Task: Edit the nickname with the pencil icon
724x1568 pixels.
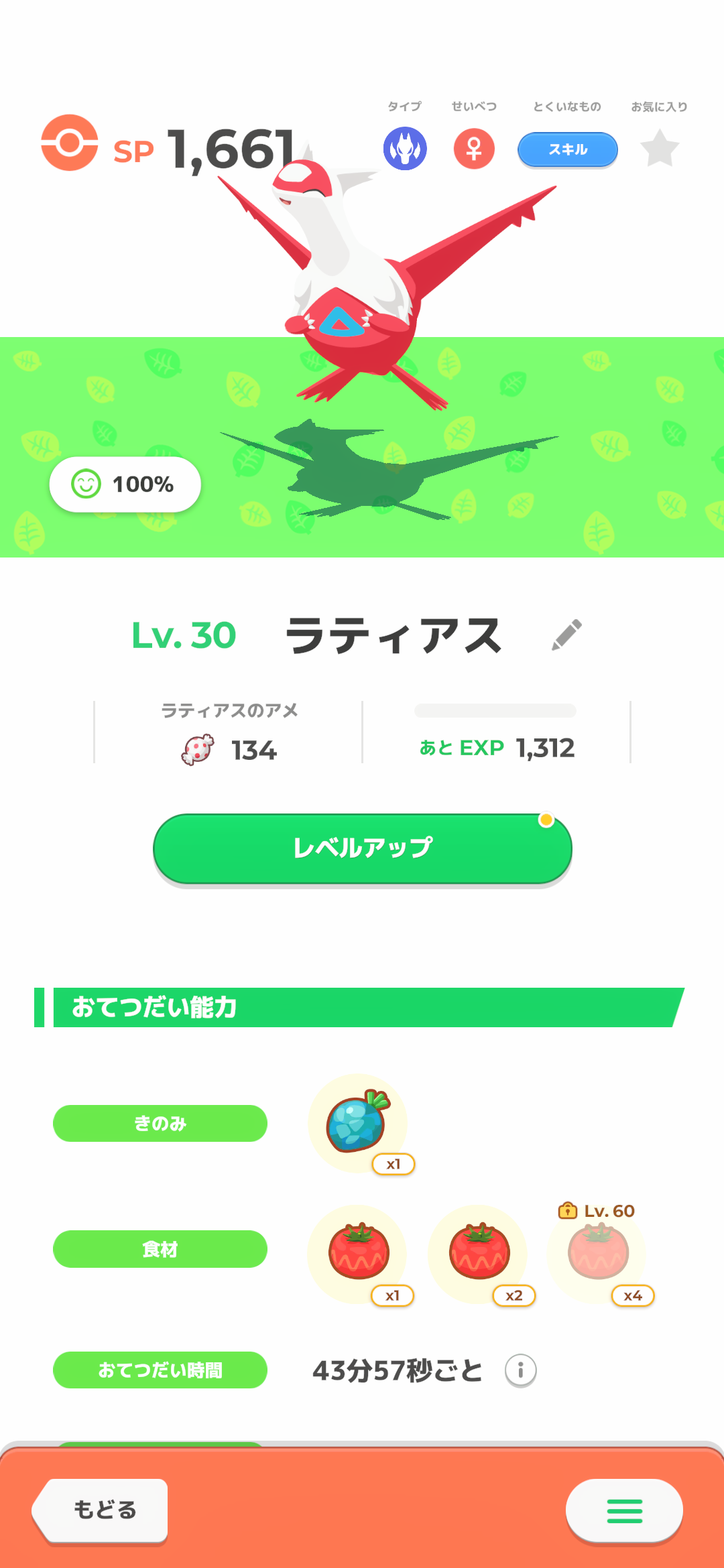Action: click(x=566, y=635)
